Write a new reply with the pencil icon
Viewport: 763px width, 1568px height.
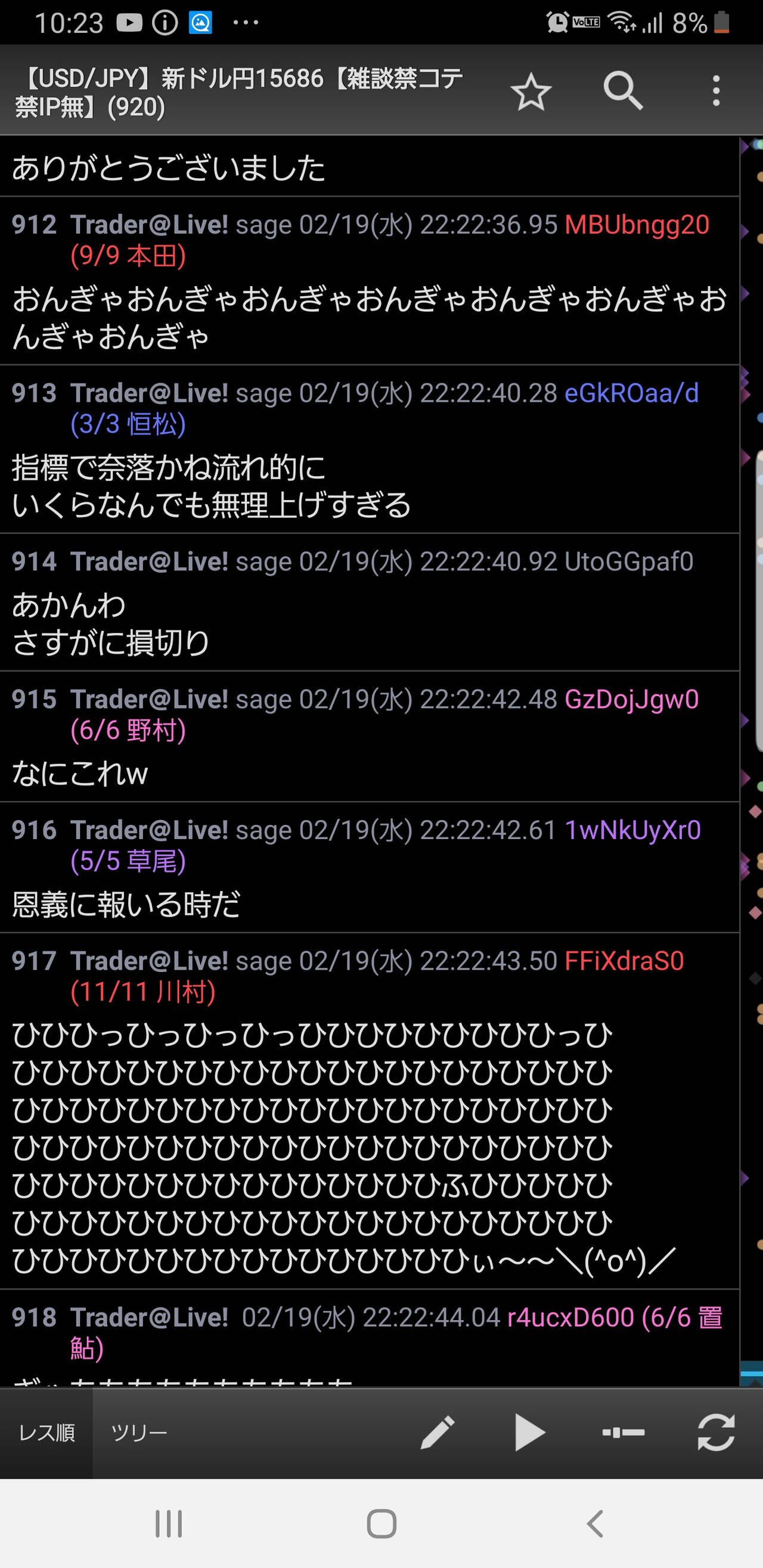point(438,1433)
